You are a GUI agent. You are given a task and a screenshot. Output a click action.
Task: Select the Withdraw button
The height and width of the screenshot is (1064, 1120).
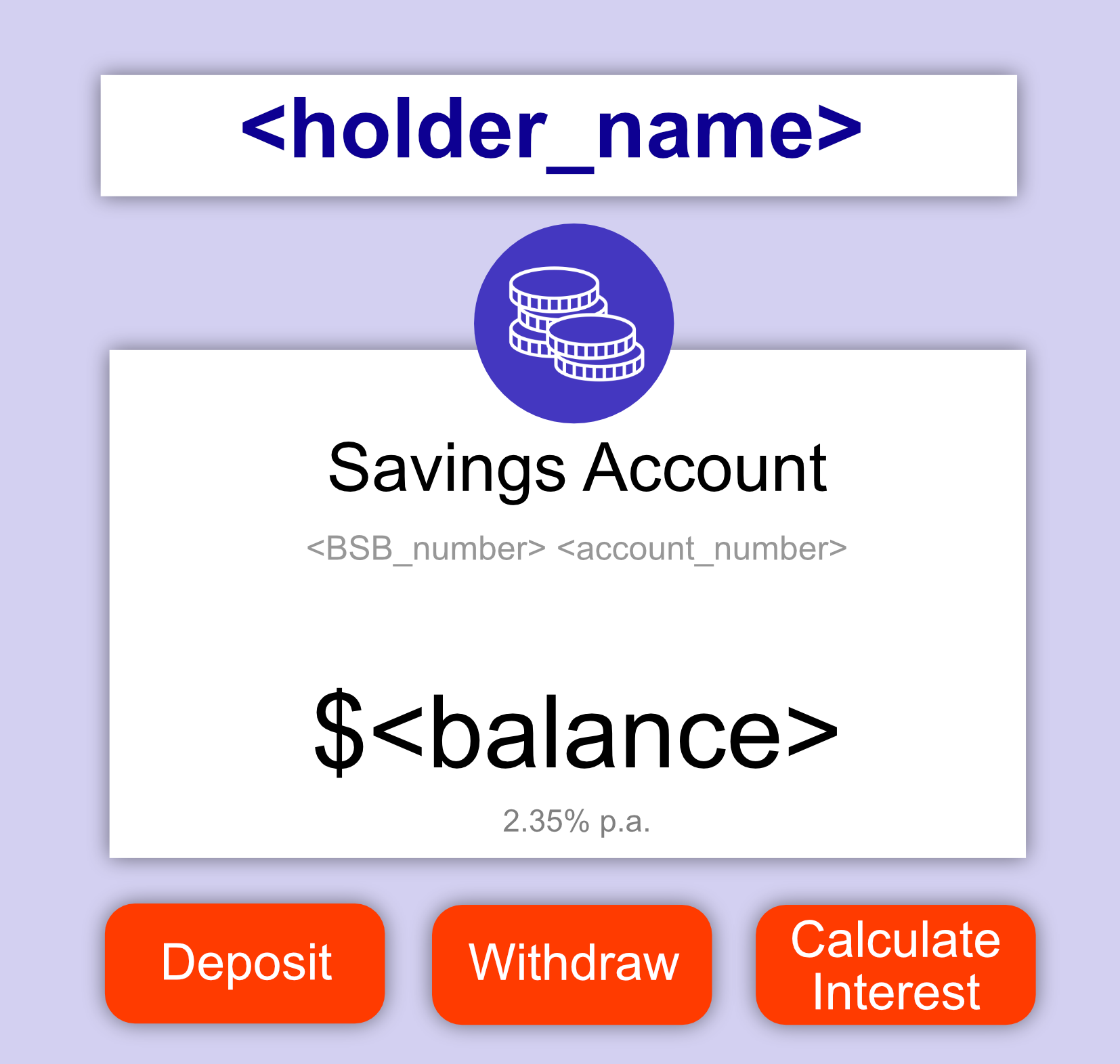(x=572, y=964)
